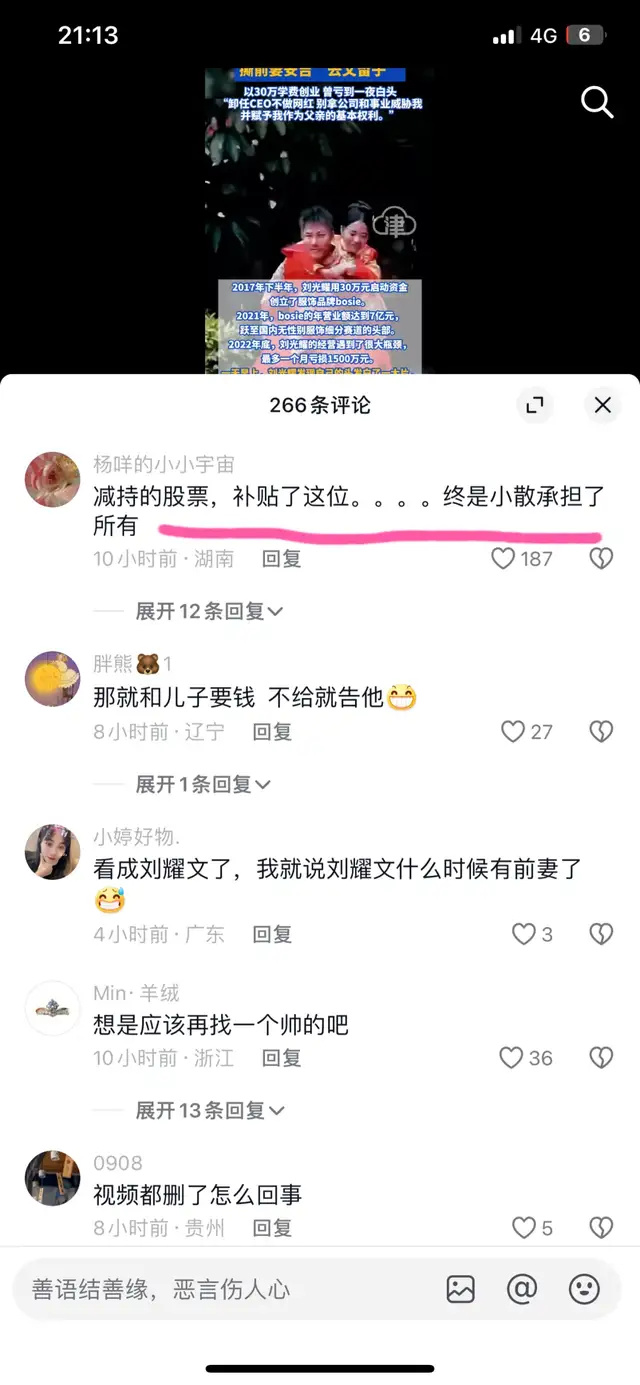Image resolution: width=640 pixels, height=1385 pixels.
Task: Like 杨咩的小小宇宙's comment
Action: click(x=503, y=559)
